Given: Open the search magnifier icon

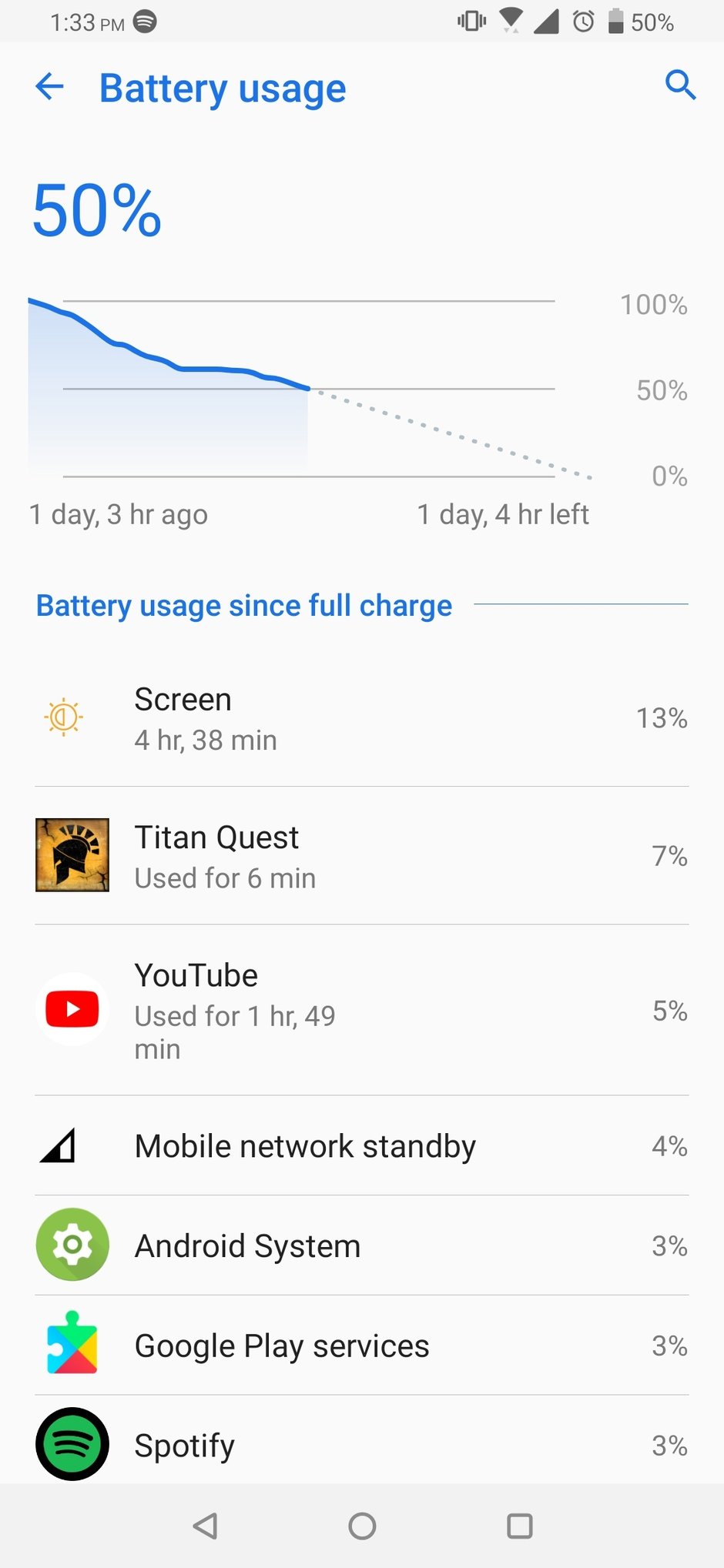Looking at the screenshot, I should coord(680,85).
